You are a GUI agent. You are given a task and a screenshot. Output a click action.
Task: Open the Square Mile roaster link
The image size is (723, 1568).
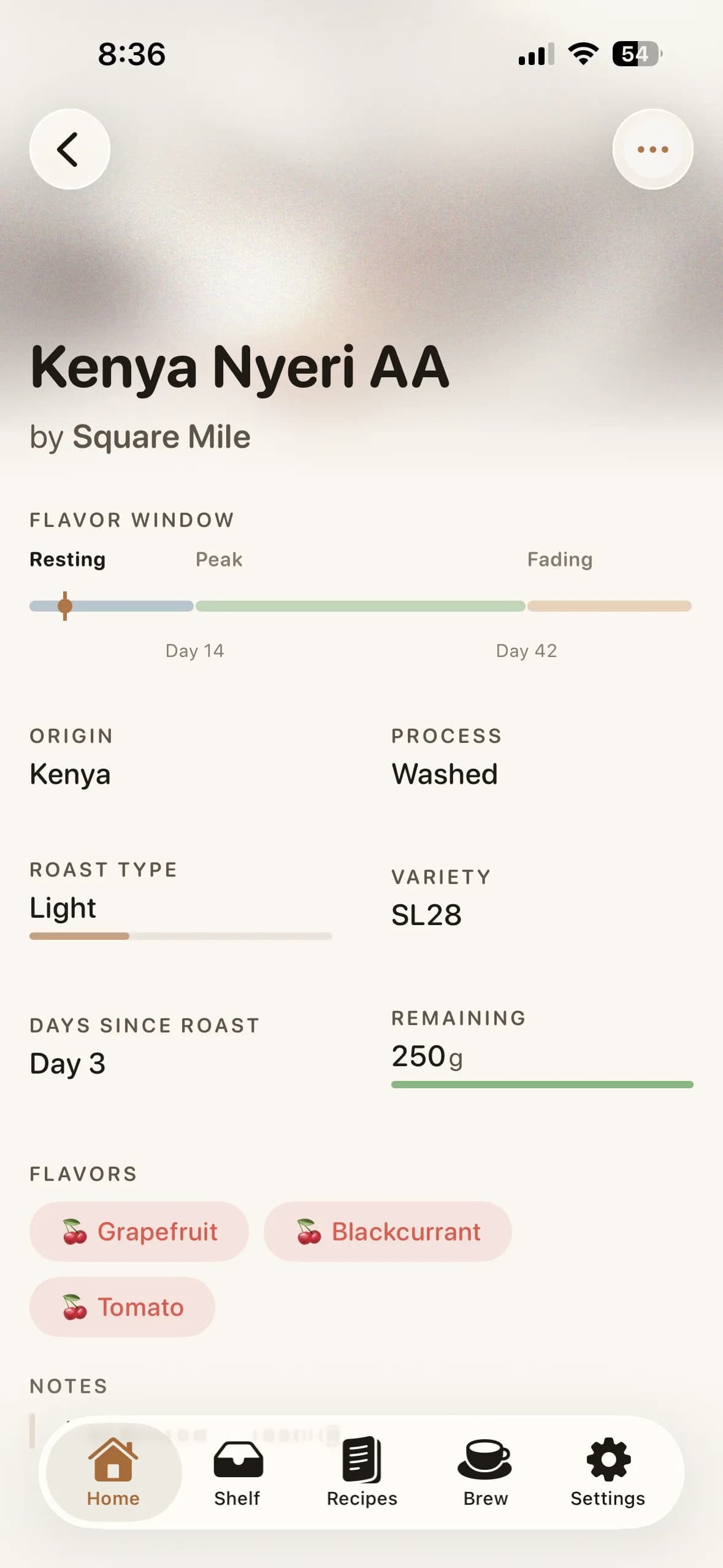pos(161,437)
